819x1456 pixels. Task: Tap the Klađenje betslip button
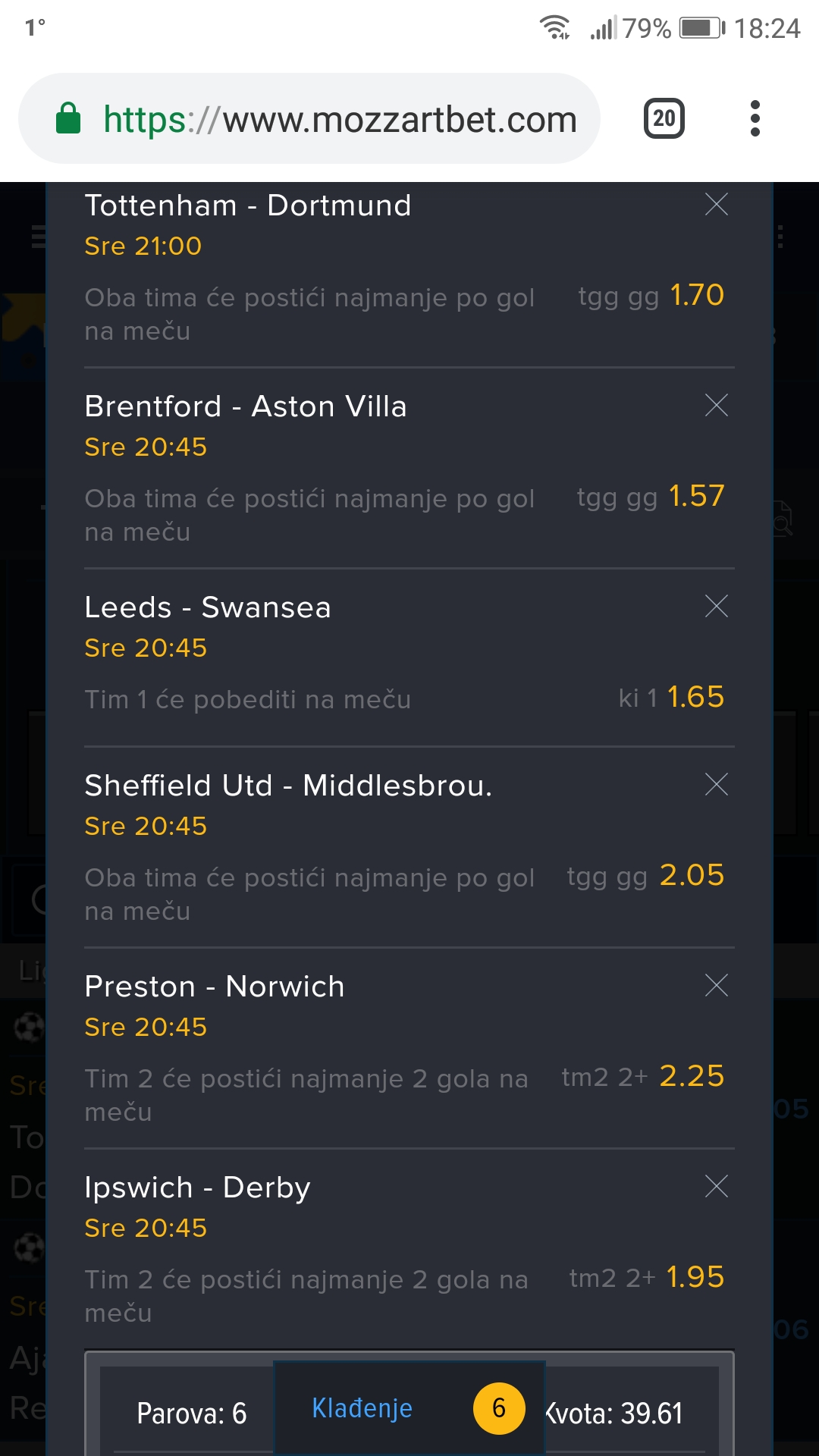point(409,1408)
